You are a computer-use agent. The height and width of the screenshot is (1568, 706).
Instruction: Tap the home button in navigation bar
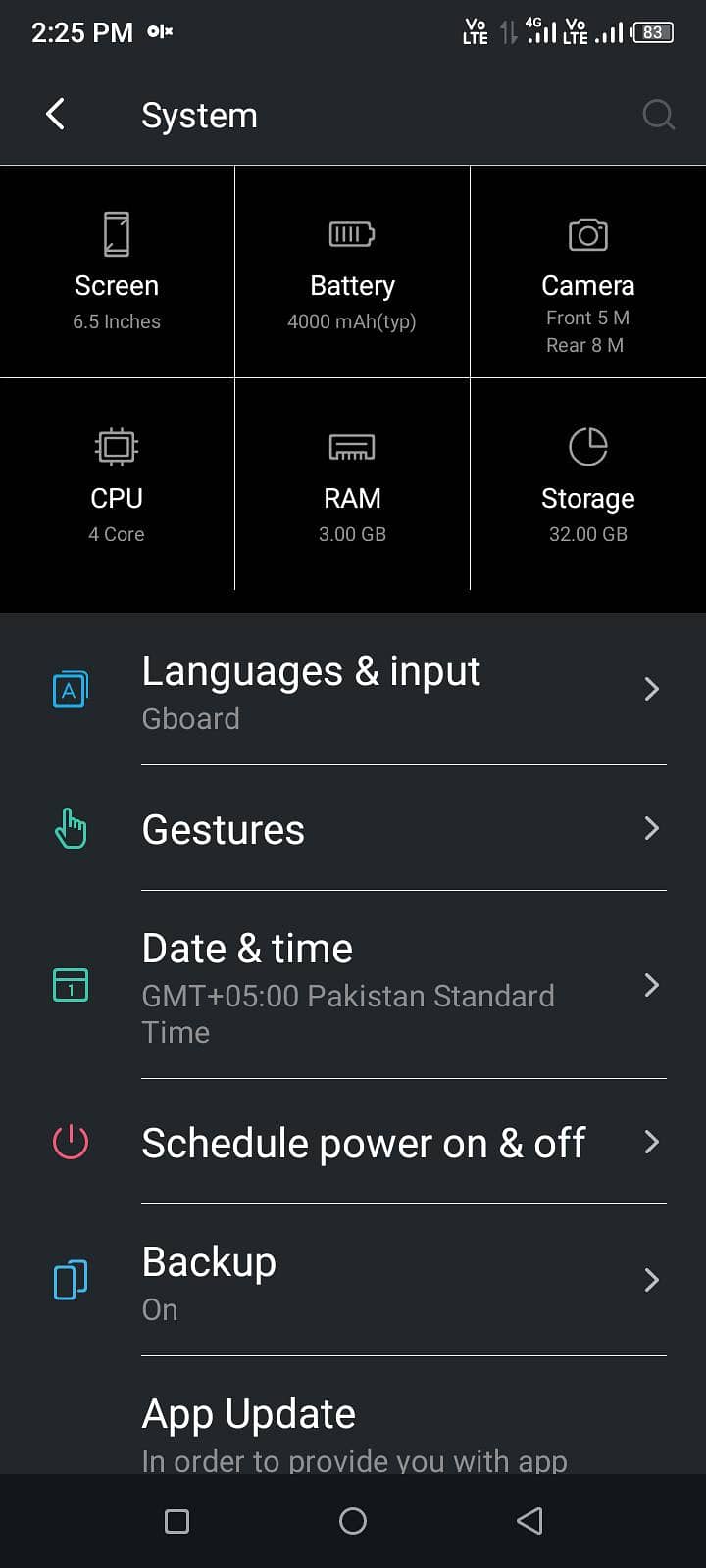(x=353, y=1521)
